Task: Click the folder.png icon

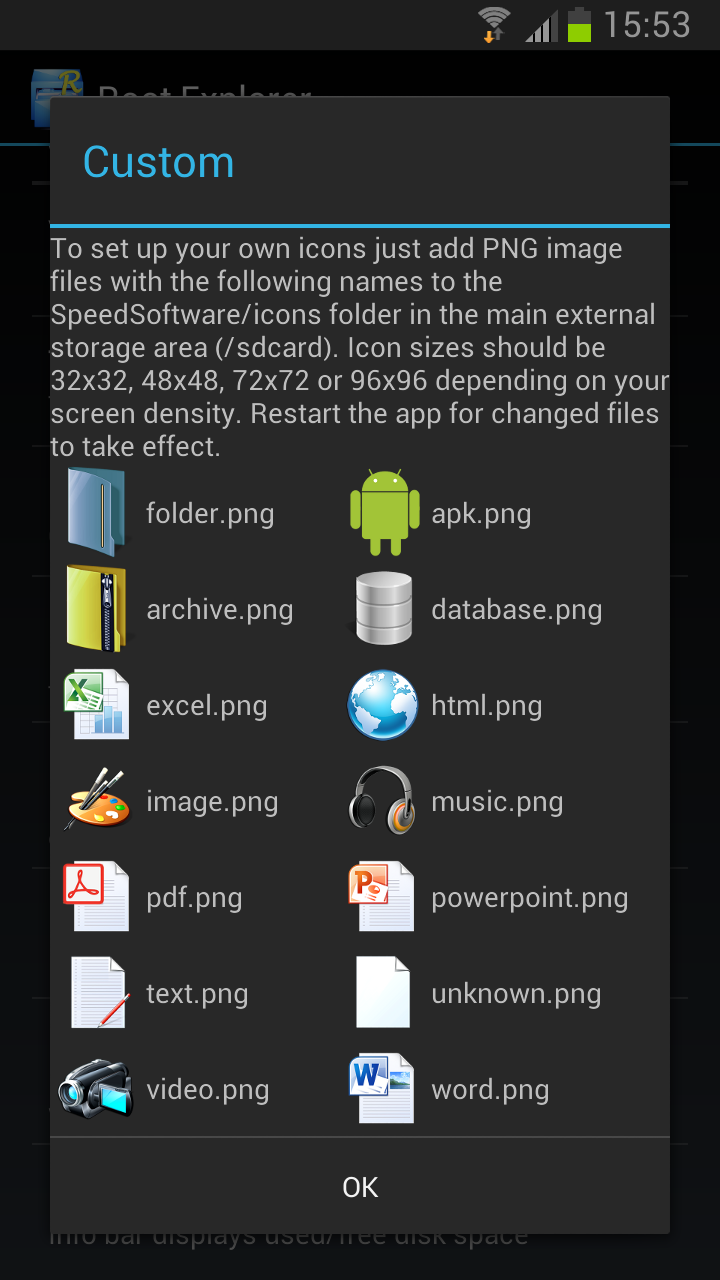Action: pyautogui.click(x=95, y=512)
